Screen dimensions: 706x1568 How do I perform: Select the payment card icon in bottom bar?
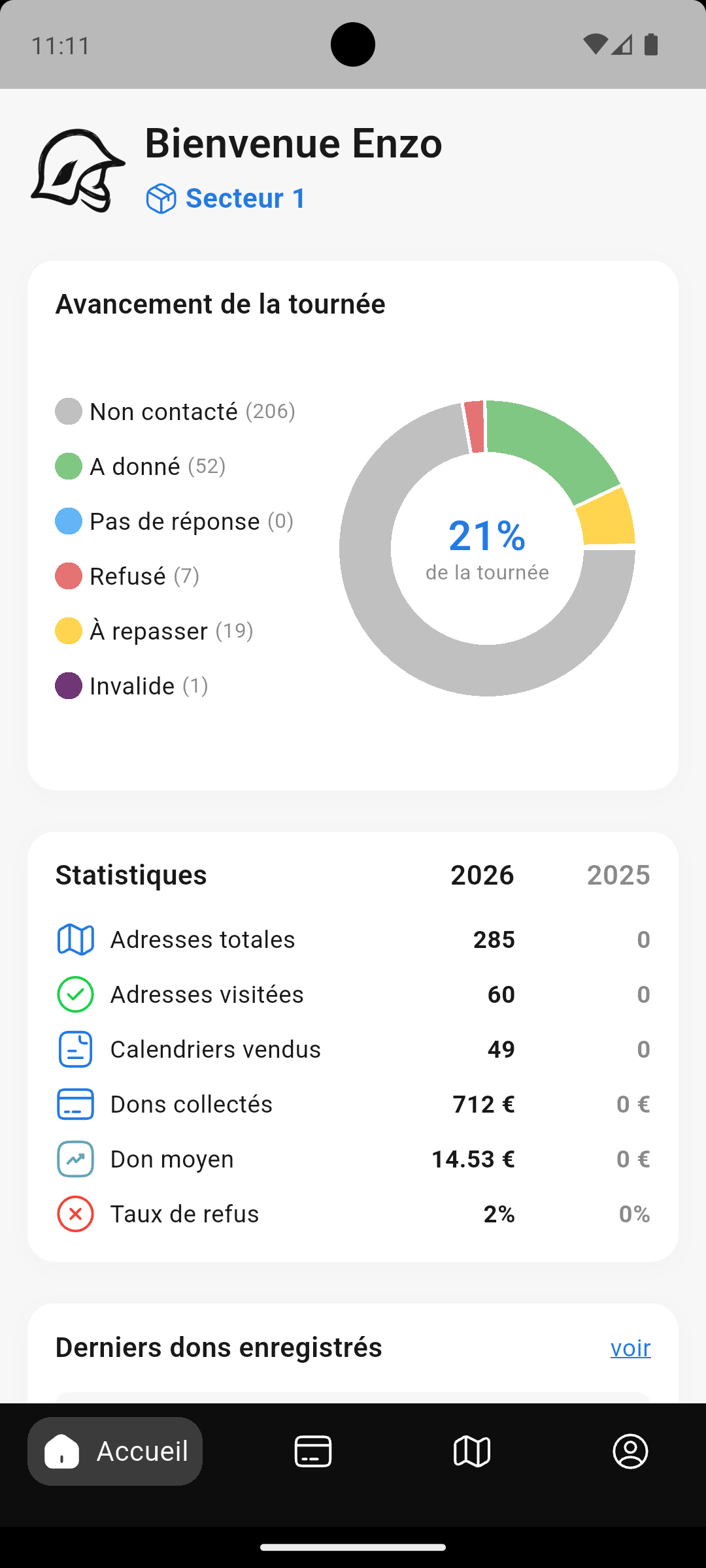(x=312, y=1451)
